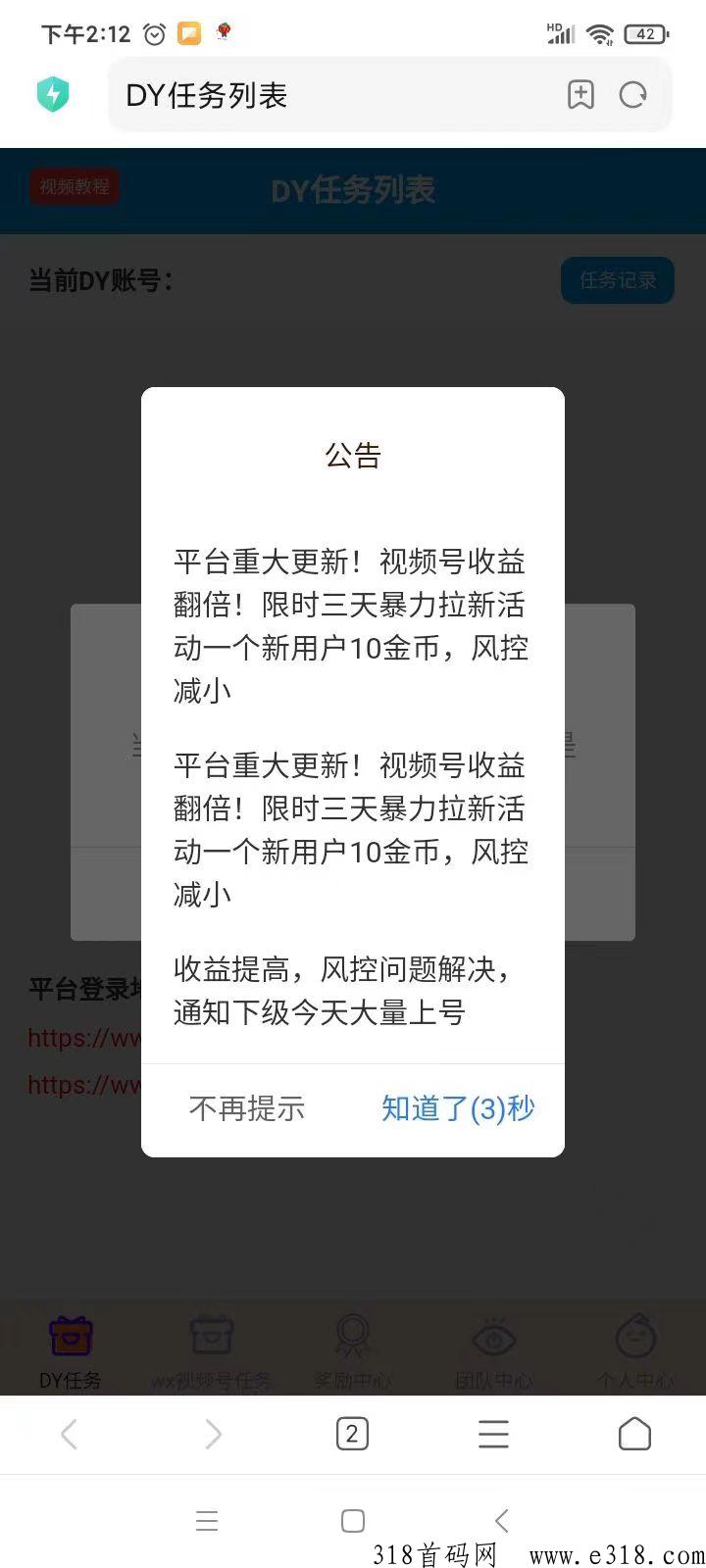Open the browser menu
Screen dimensions: 706x1568
[493, 1435]
